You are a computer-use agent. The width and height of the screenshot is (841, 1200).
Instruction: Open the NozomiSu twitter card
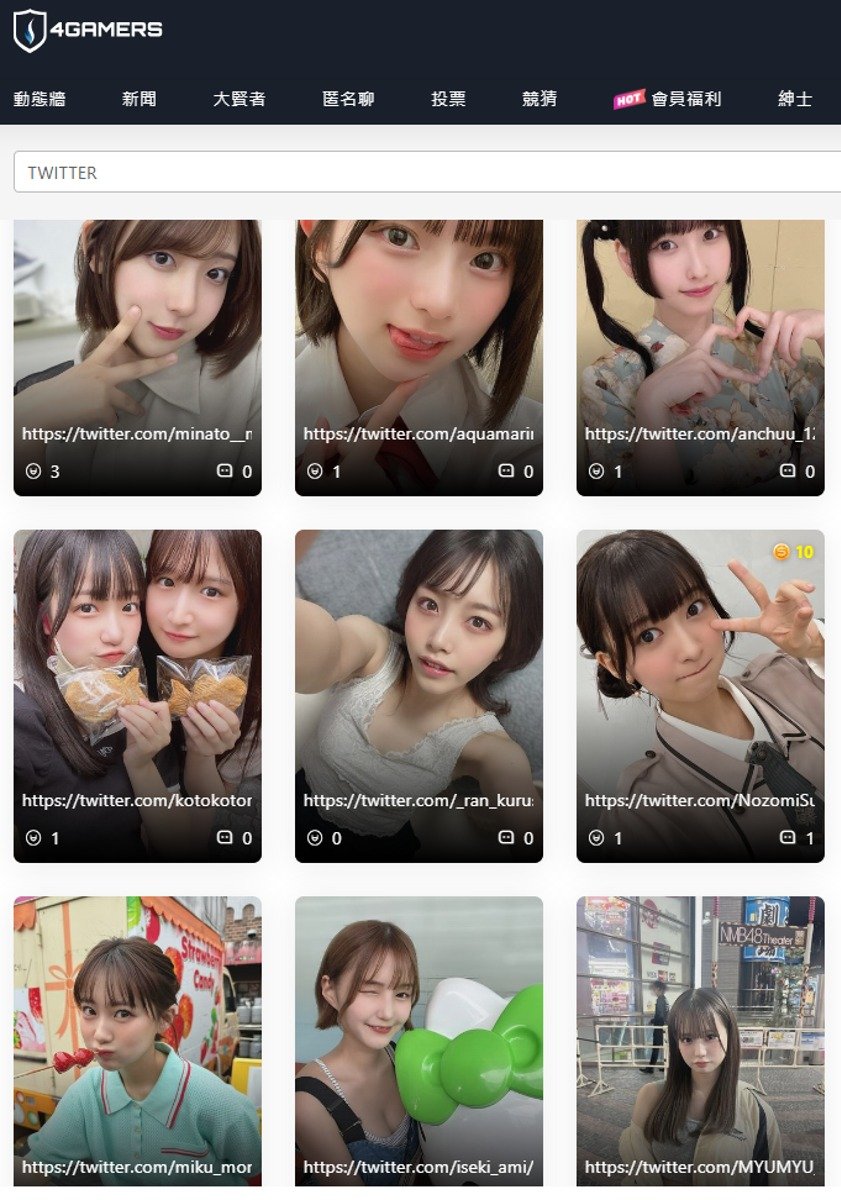(x=700, y=680)
